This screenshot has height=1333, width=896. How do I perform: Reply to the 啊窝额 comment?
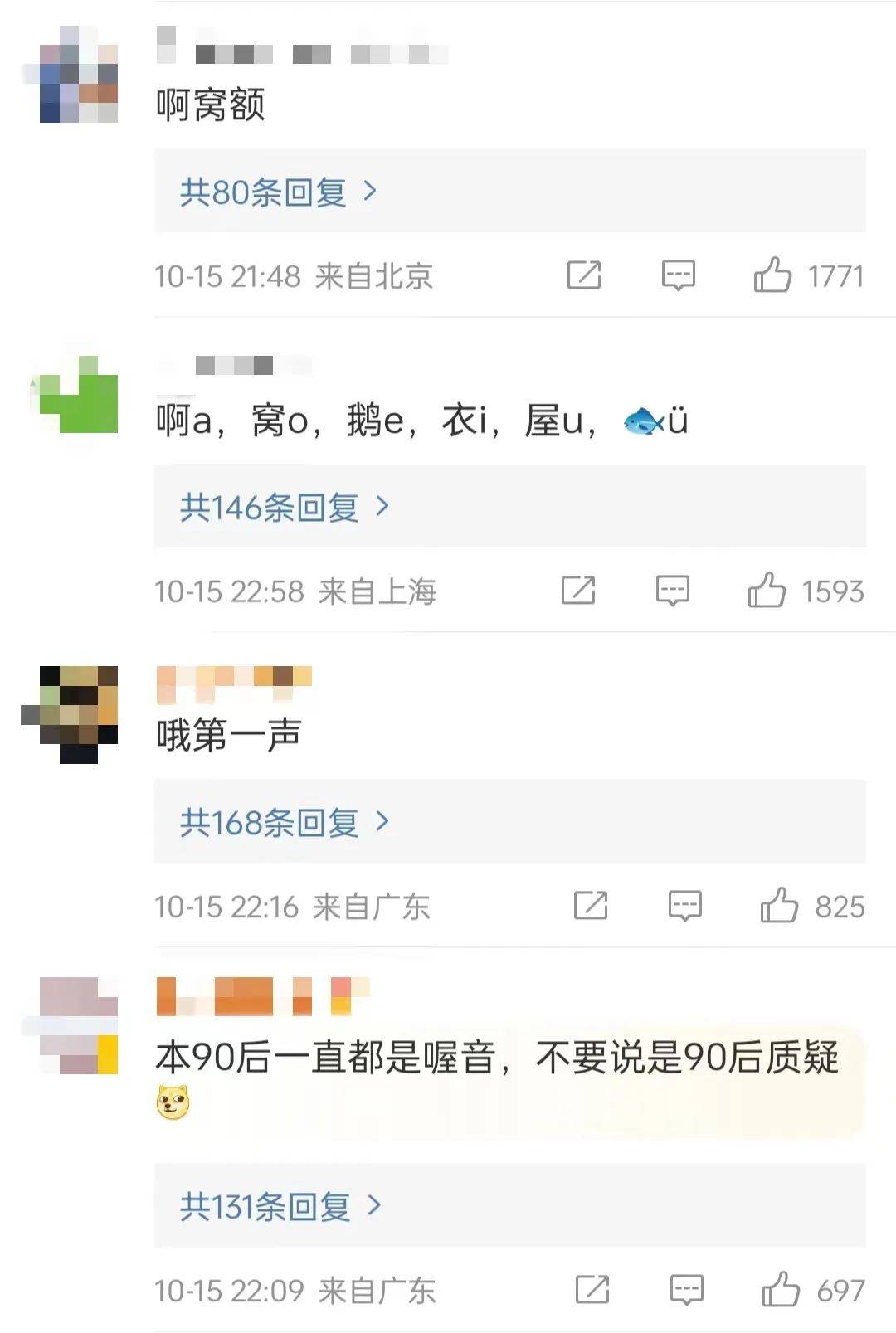coord(678,275)
